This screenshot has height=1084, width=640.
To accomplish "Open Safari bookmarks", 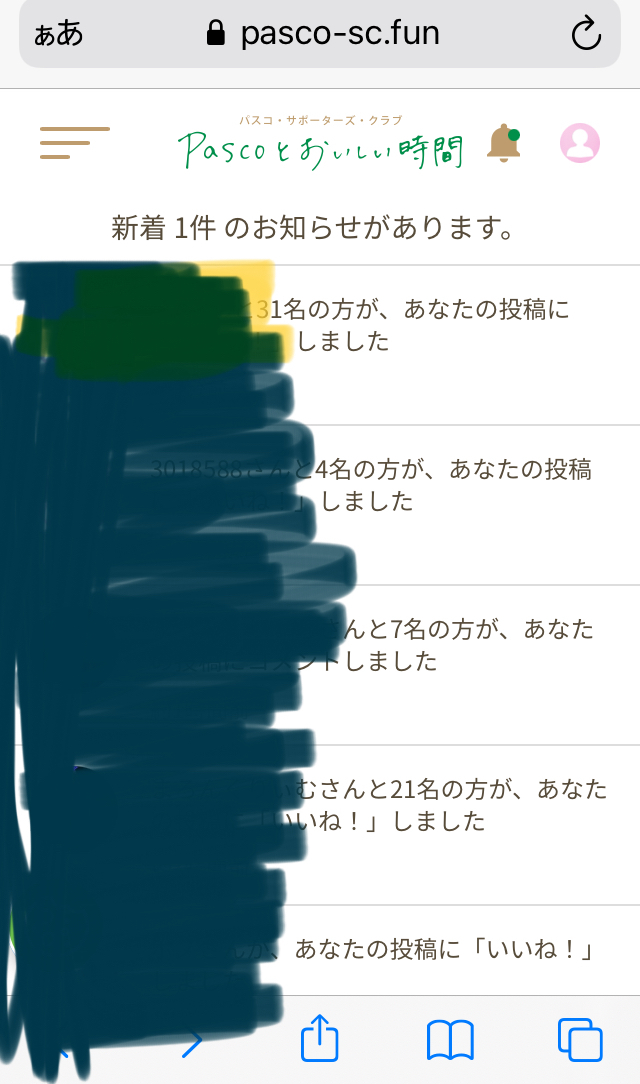I will coord(450,1040).
